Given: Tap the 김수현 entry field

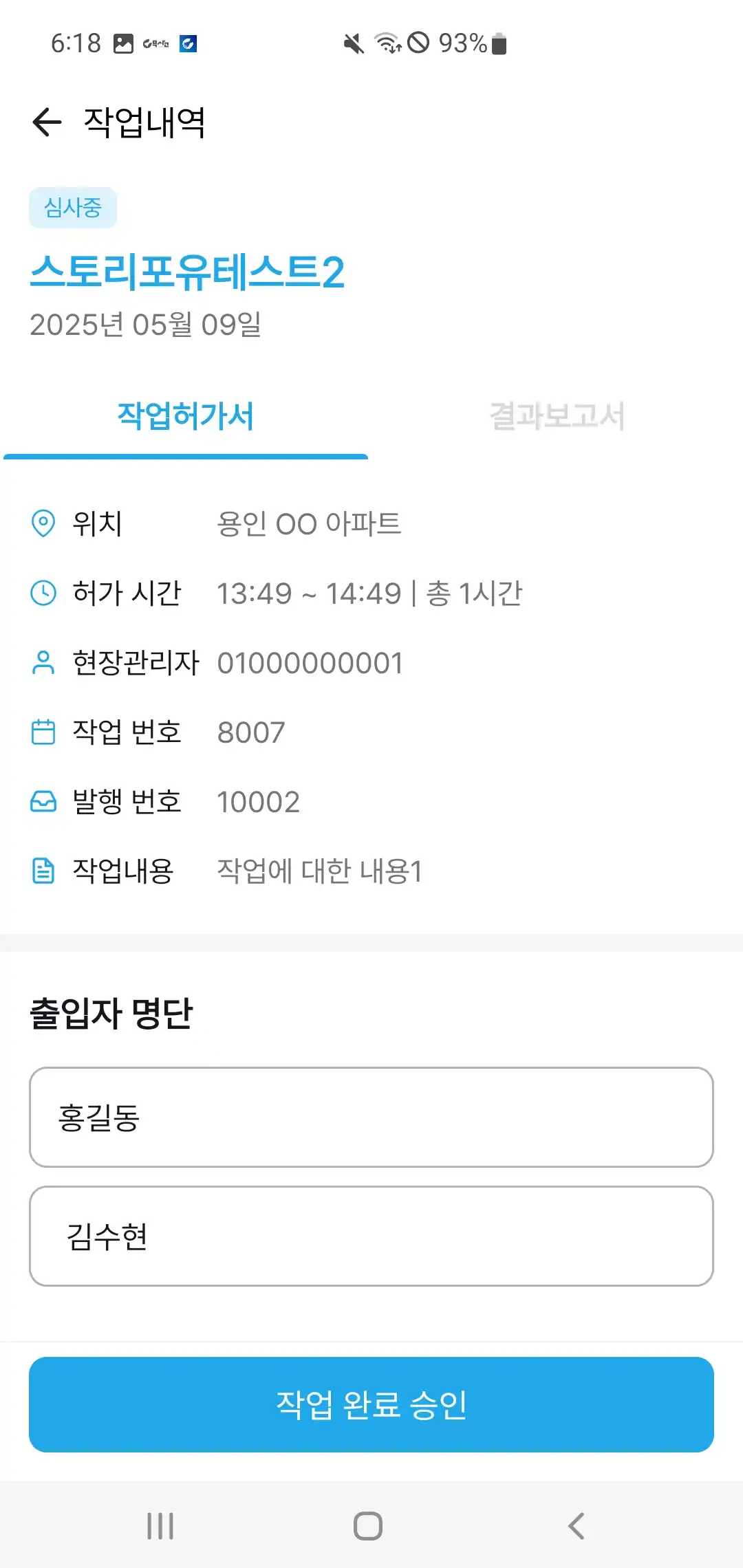Looking at the screenshot, I should click(371, 1236).
